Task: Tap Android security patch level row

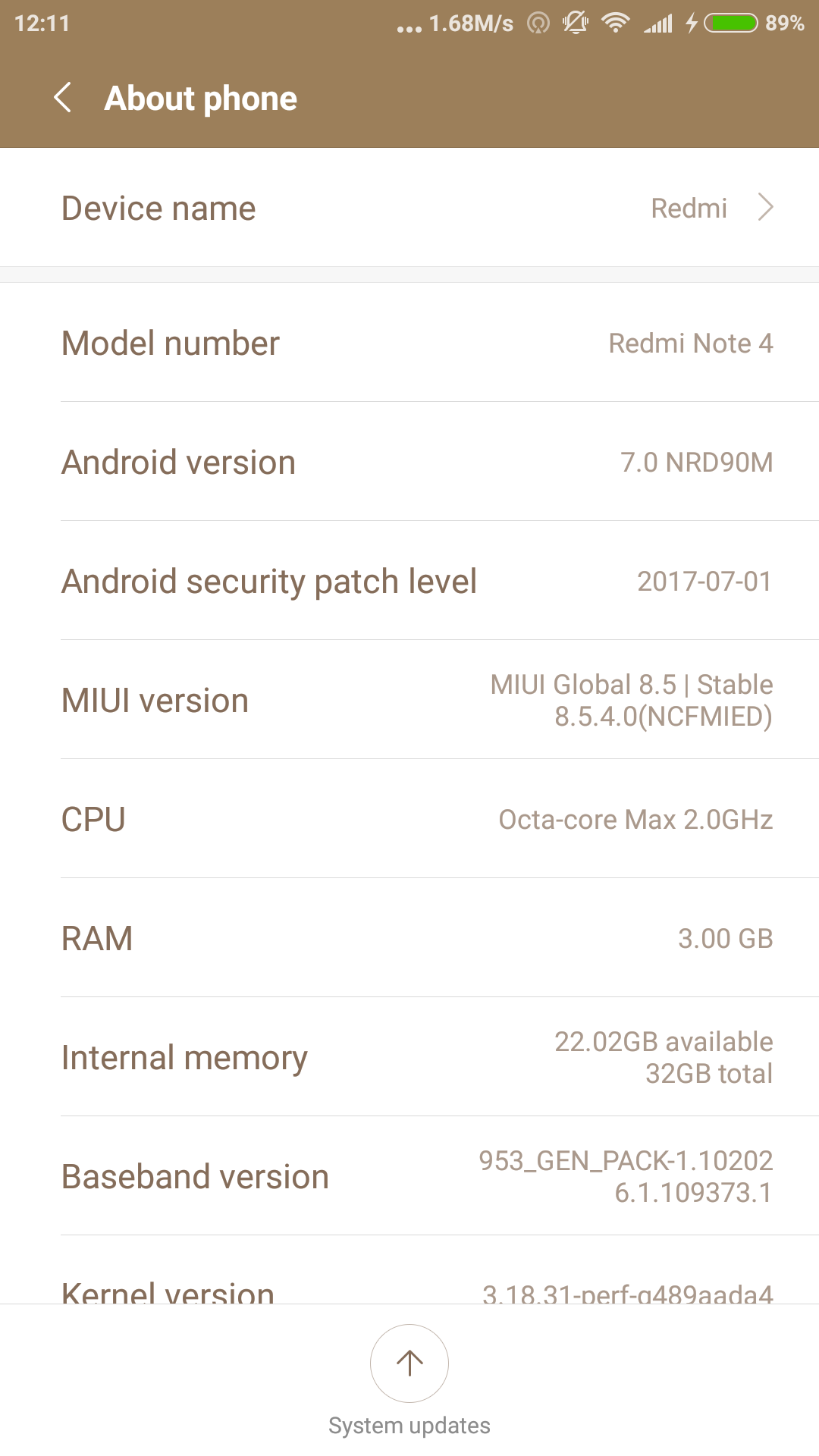Action: [x=409, y=581]
